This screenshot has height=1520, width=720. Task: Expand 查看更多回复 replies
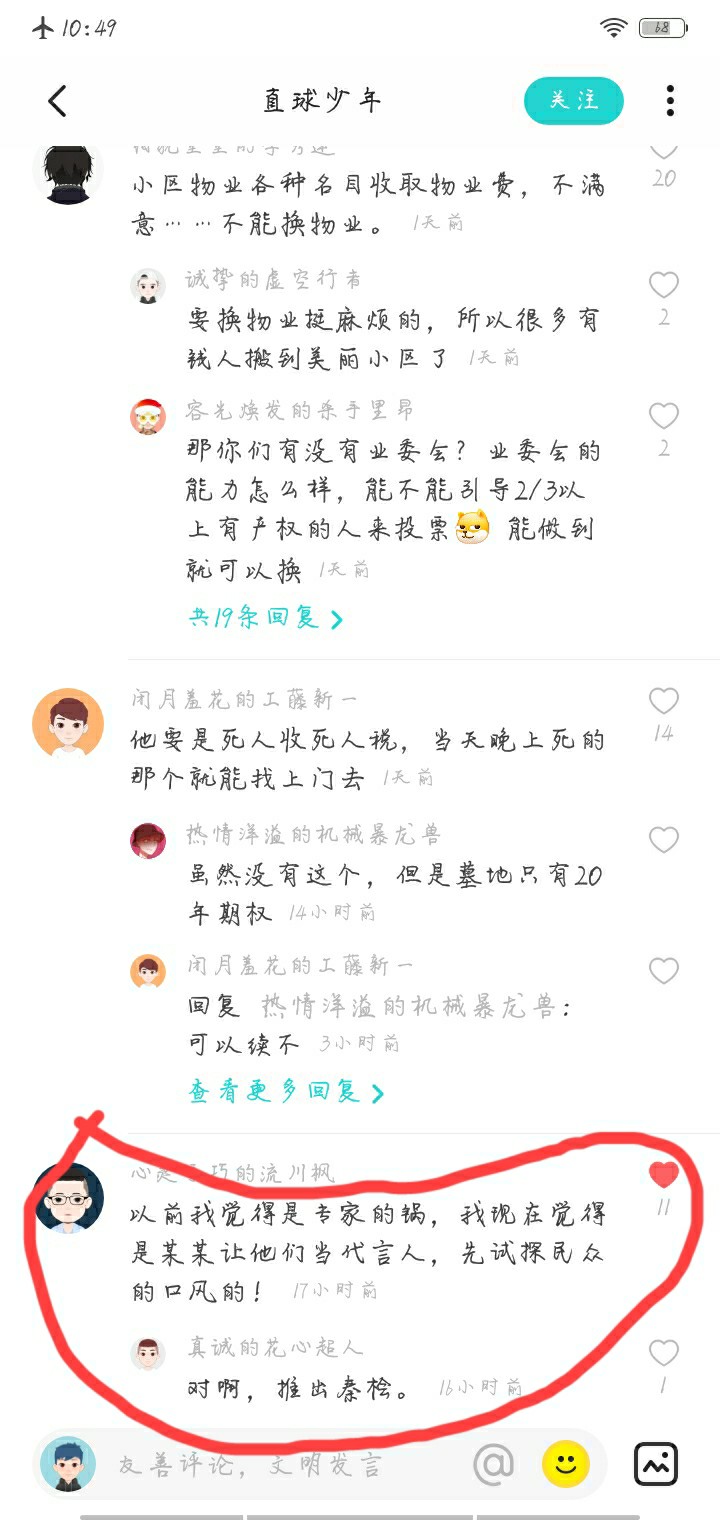(286, 1092)
